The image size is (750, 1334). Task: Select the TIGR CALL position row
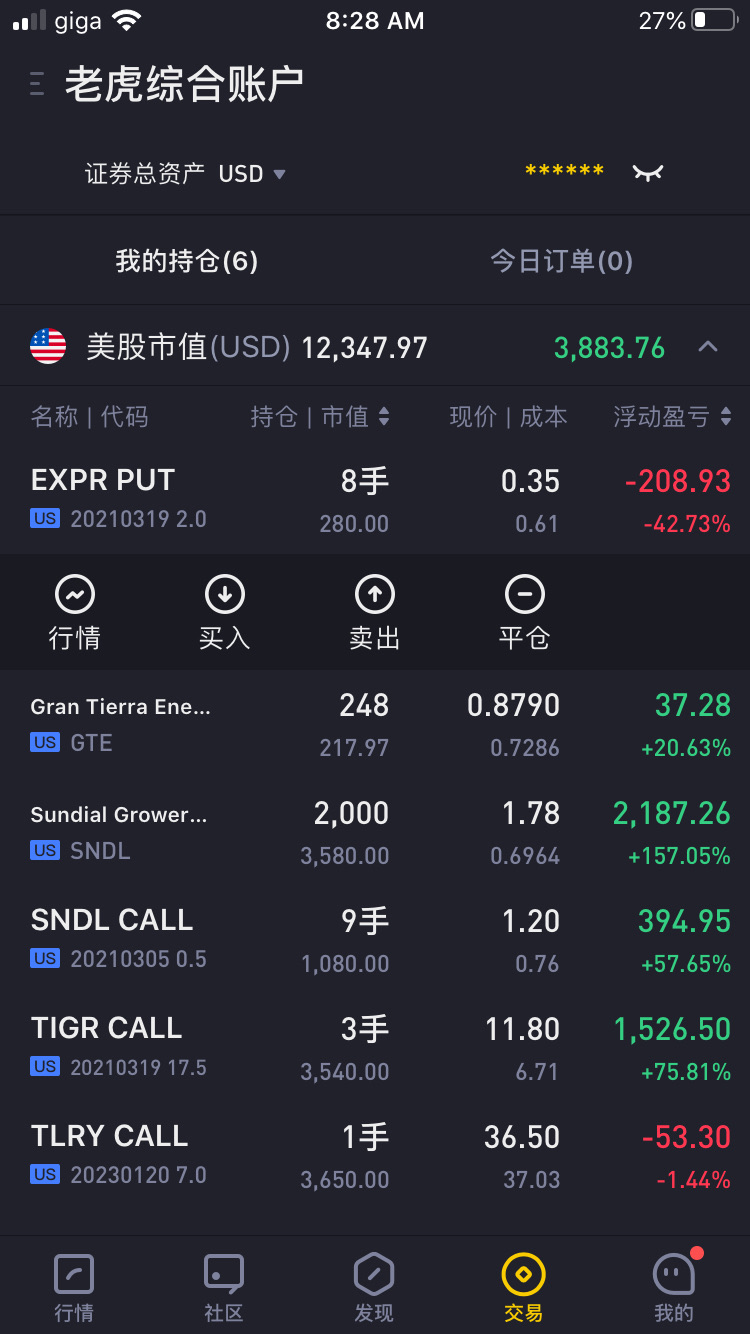[375, 1048]
